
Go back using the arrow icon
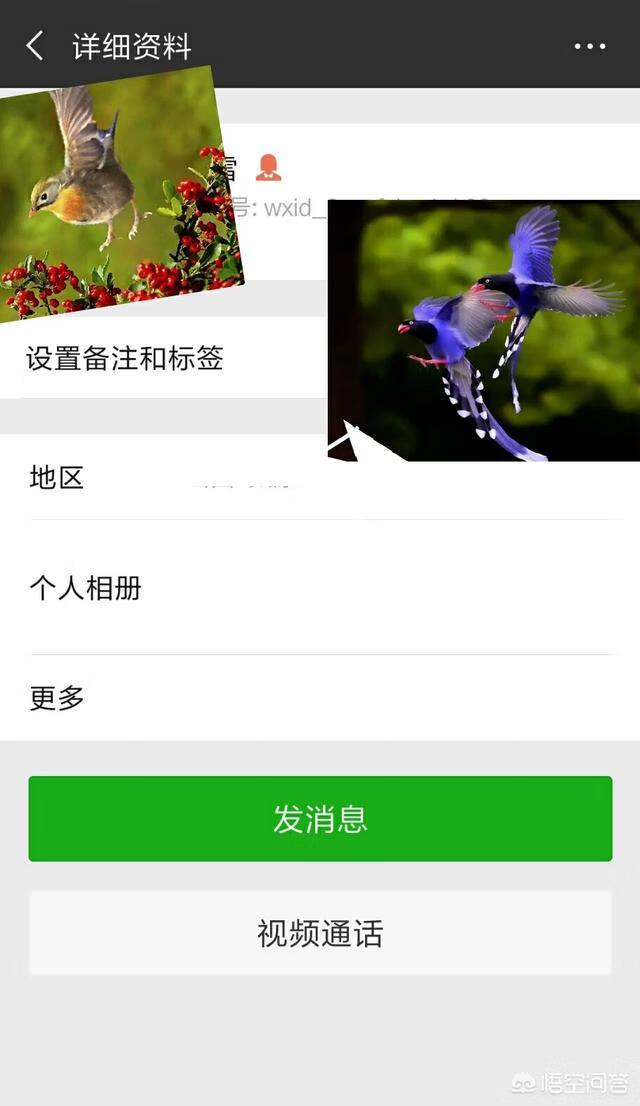pos(36,45)
